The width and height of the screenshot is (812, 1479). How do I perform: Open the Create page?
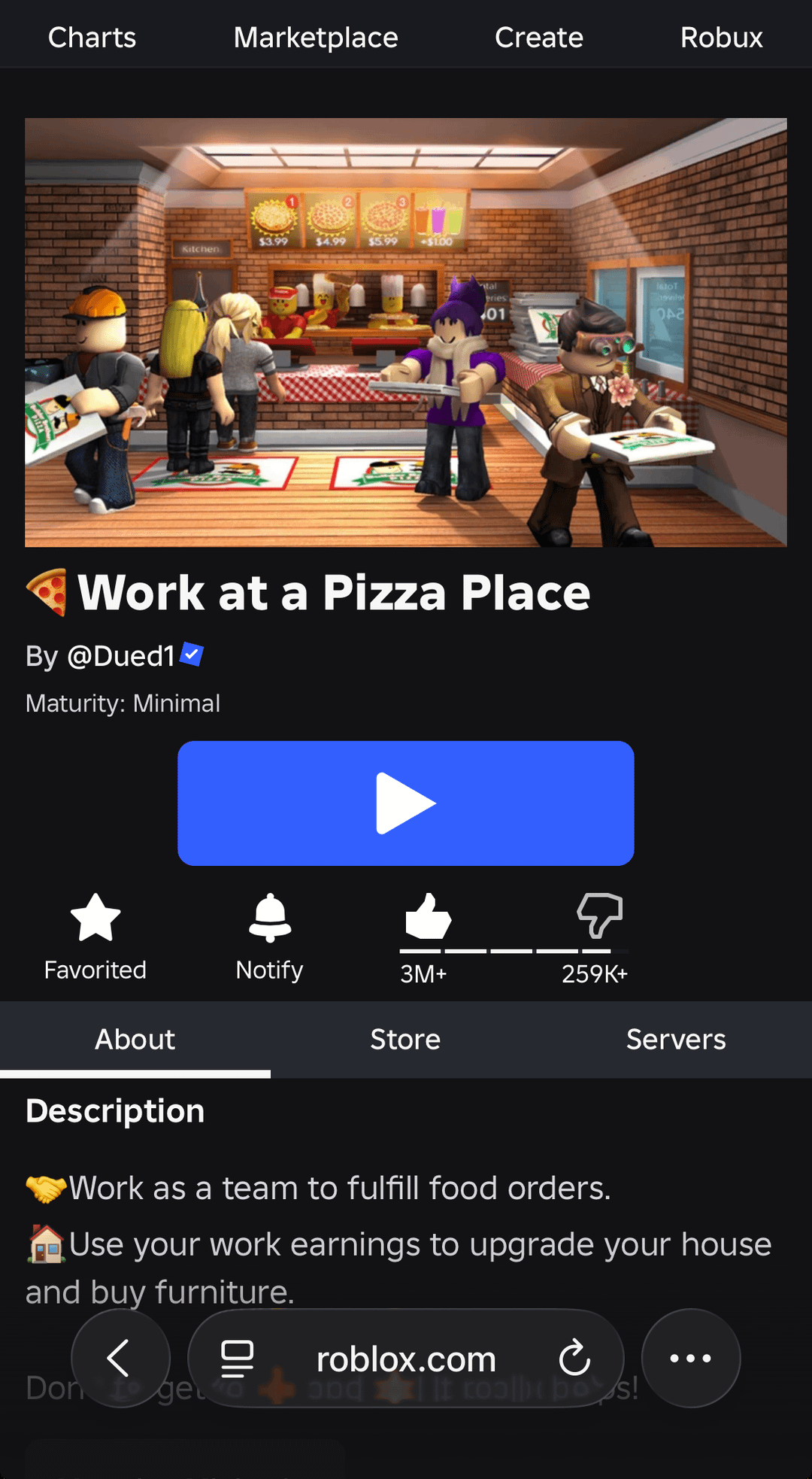[538, 38]
